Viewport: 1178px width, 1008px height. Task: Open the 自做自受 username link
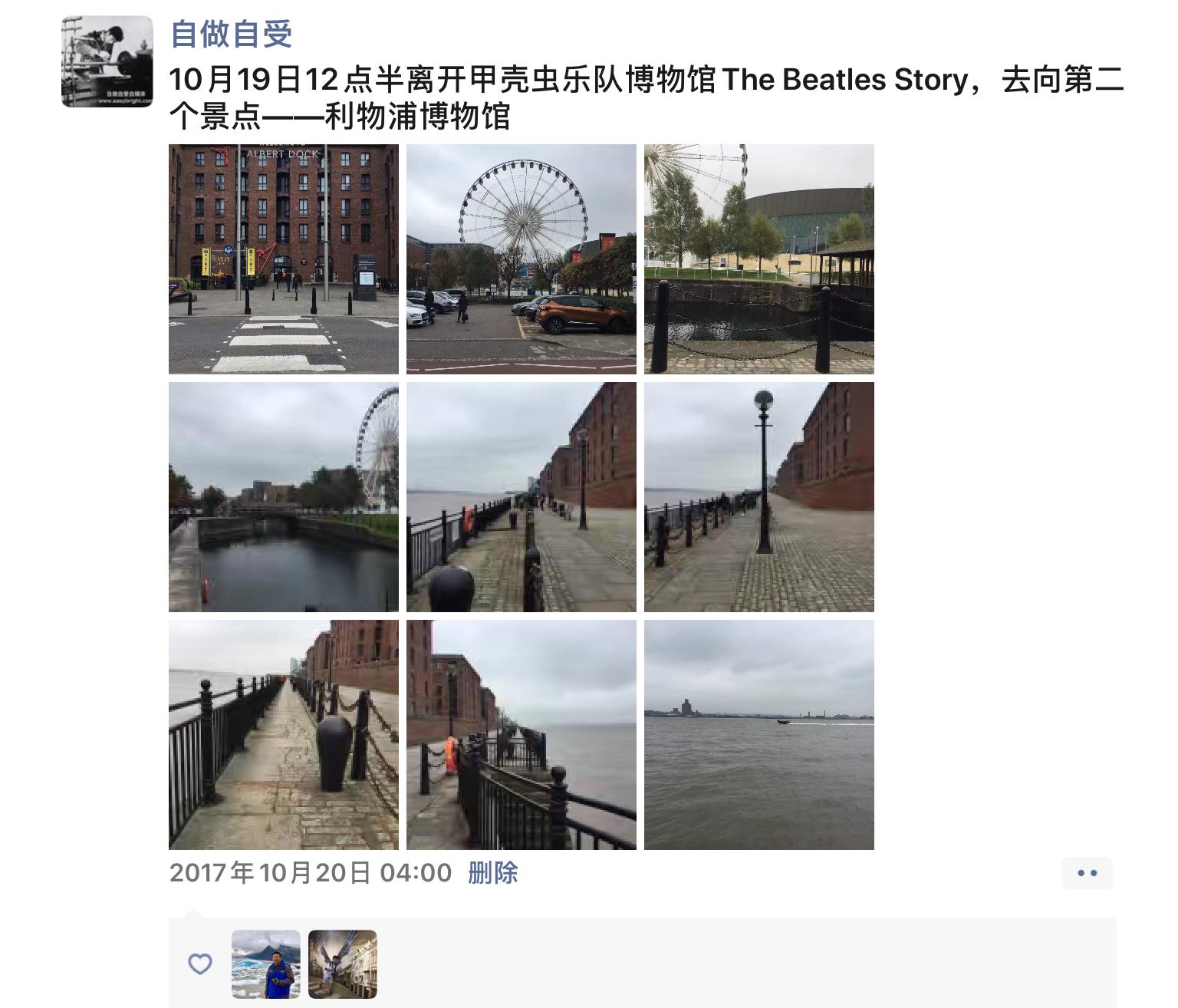[231, 35]
